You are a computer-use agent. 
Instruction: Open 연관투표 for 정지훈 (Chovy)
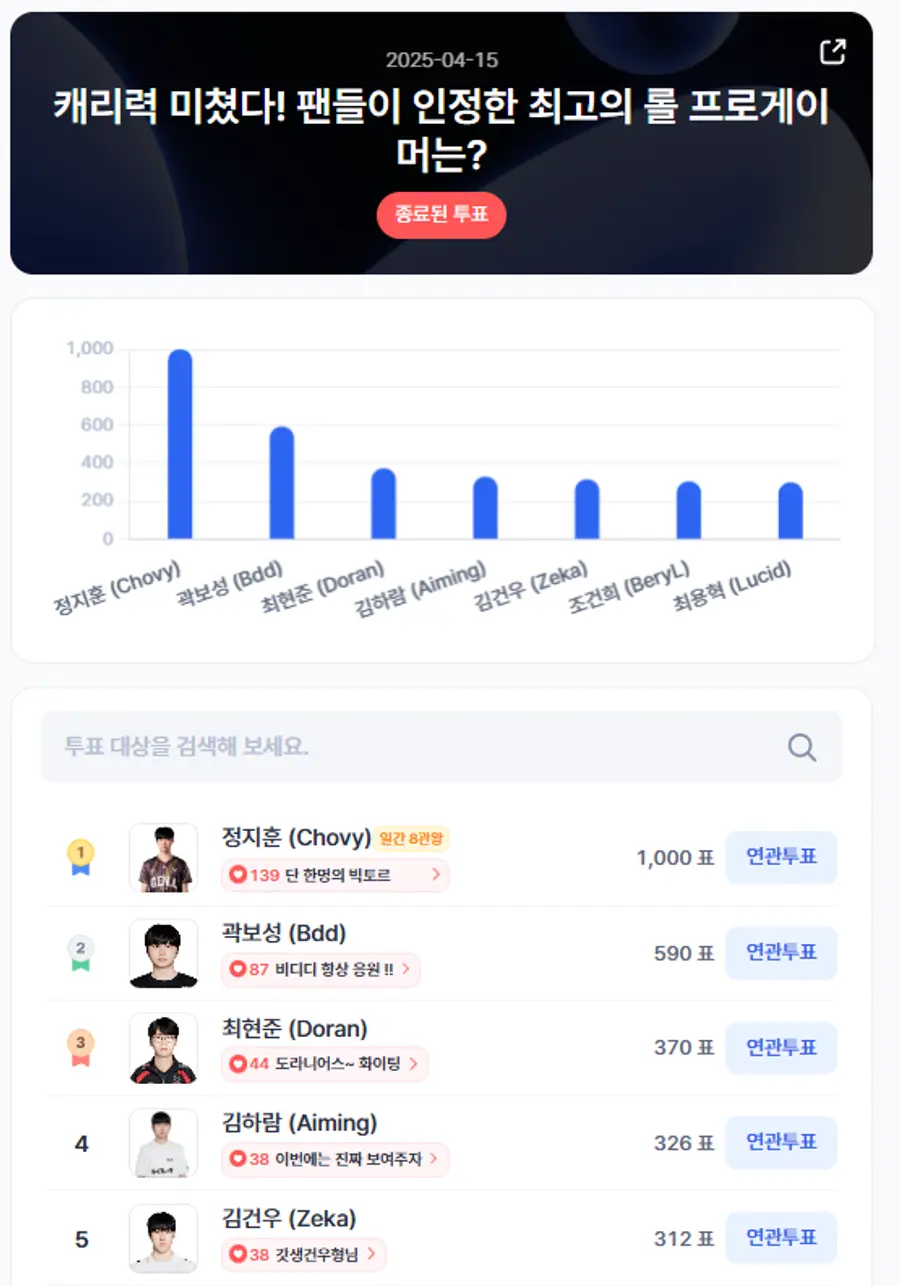781,857
